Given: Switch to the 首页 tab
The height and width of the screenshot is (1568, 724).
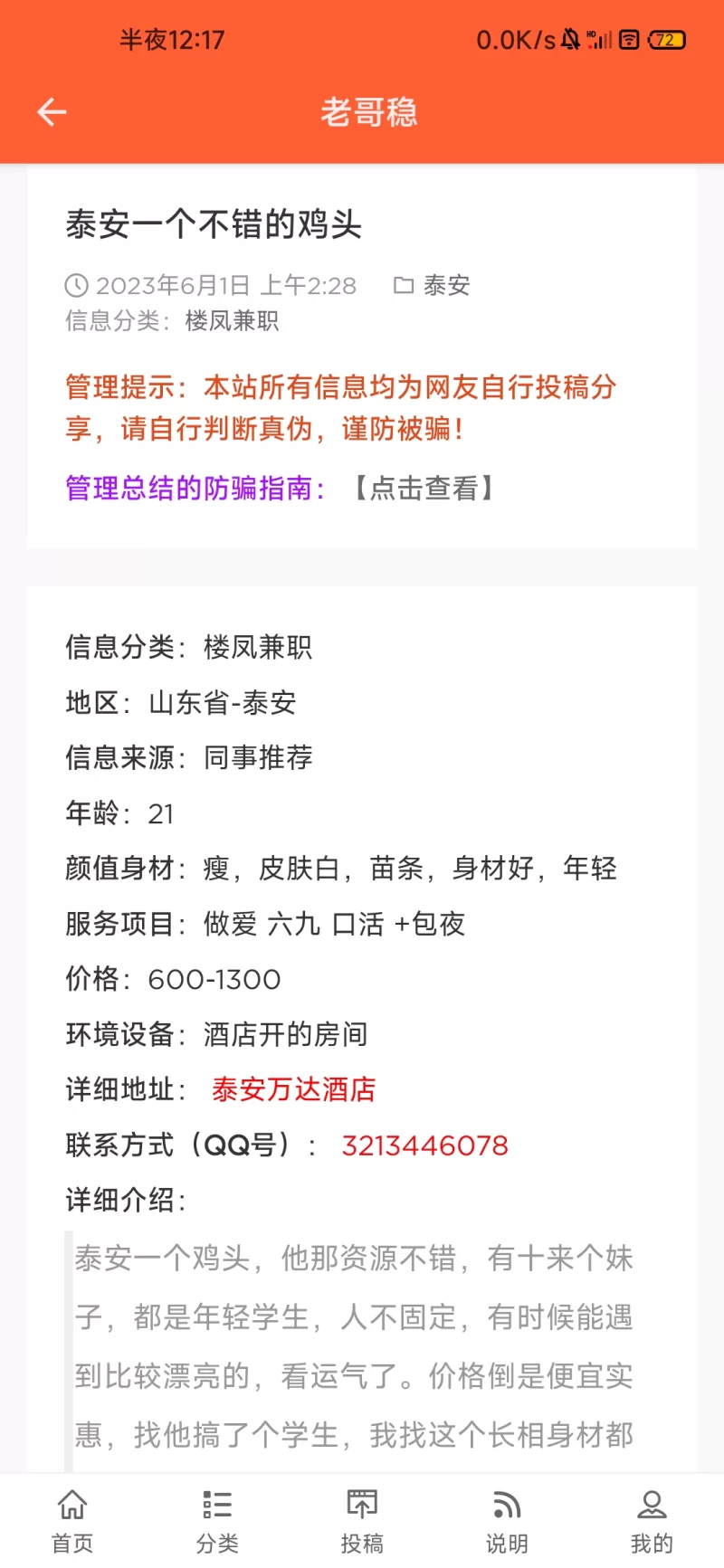Looking at the screenshot, I should (72, 1521).
